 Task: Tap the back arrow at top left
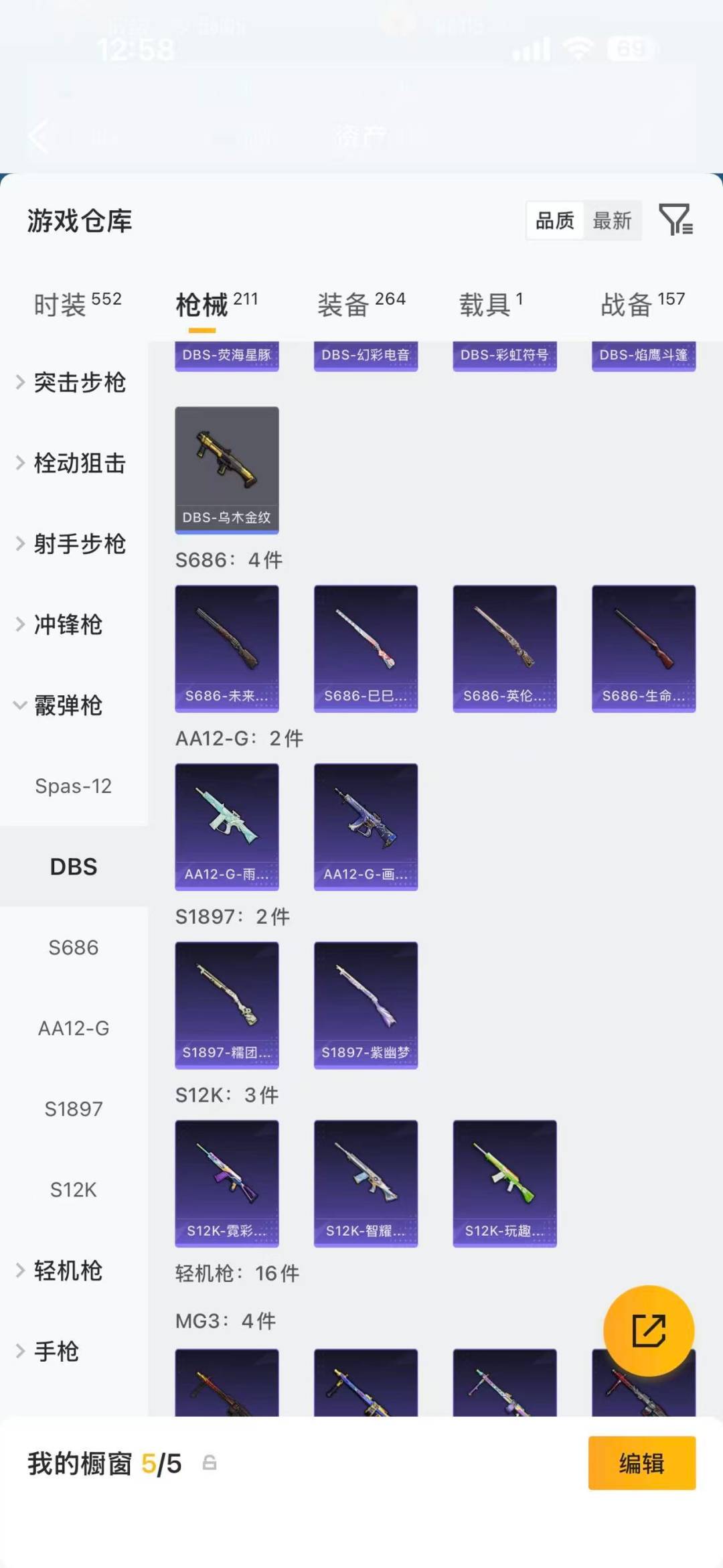[x=38, y=136]
